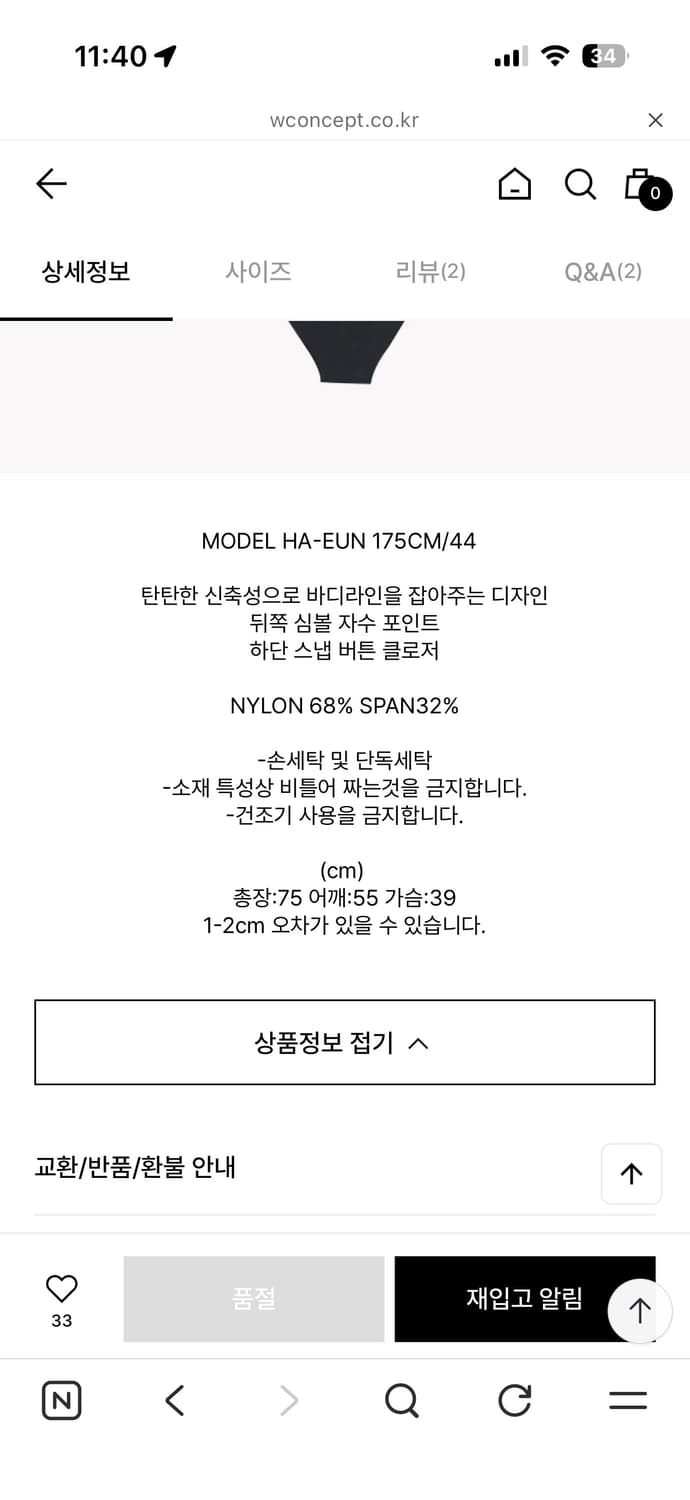Select the 상세정보 tab
Image resolution: width=690 pixels, height=1500 pixels.
click(x=86, y=272)
